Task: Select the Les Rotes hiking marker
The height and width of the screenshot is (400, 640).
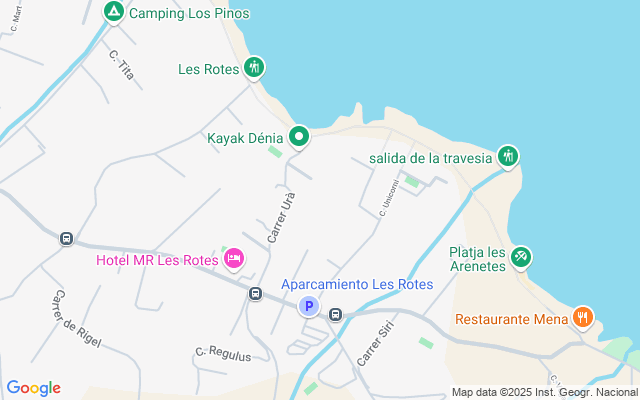Action: click(x=254, y=68)
